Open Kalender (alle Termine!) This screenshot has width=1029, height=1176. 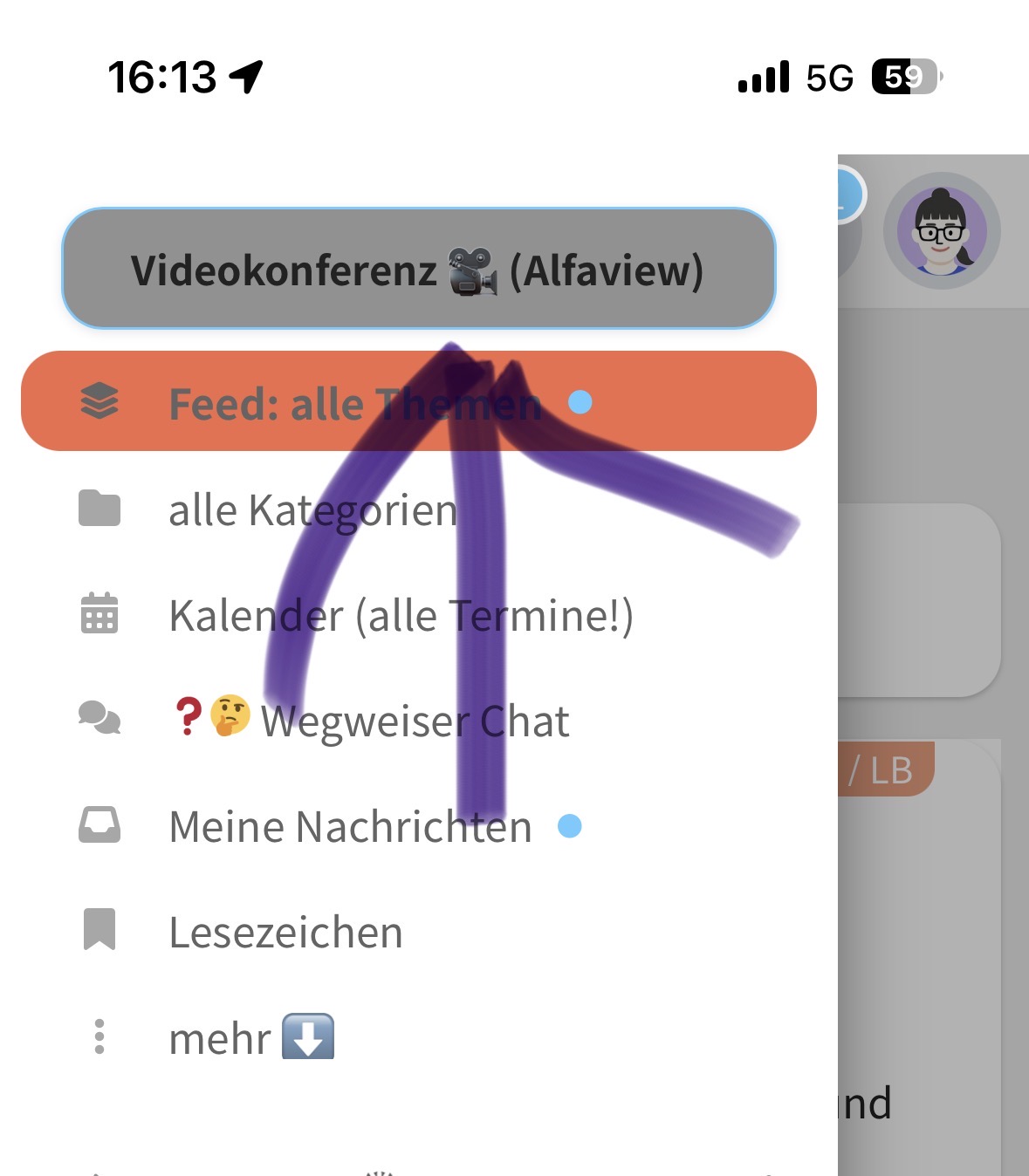tap(400, 616)
